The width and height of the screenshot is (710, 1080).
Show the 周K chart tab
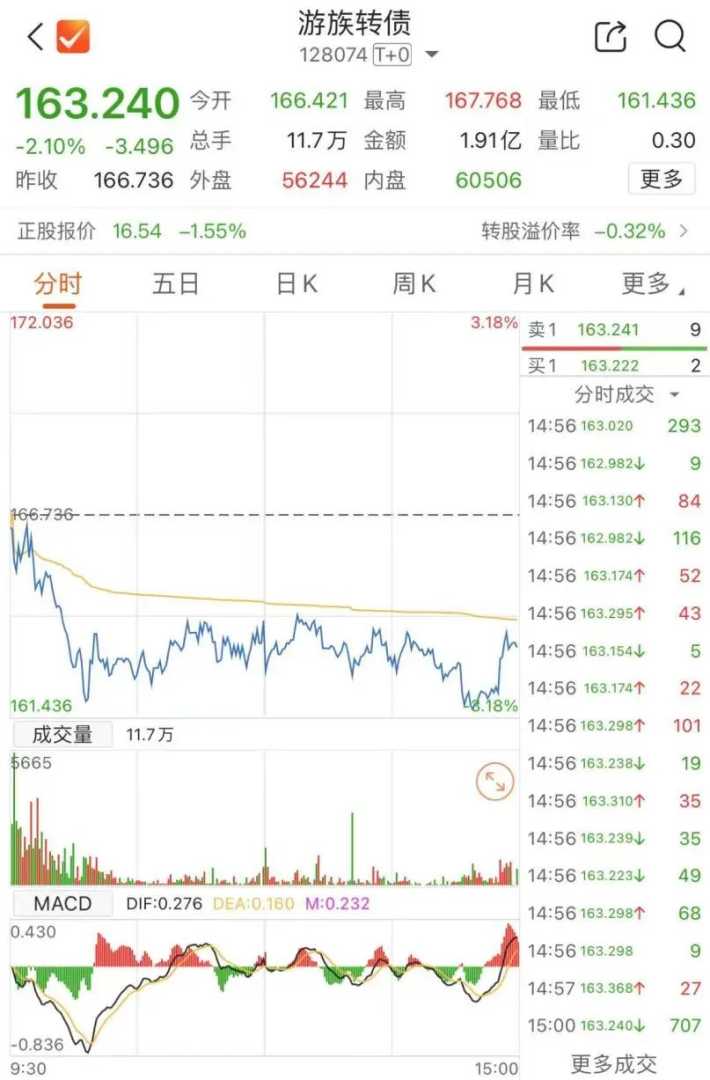(414, 284)
